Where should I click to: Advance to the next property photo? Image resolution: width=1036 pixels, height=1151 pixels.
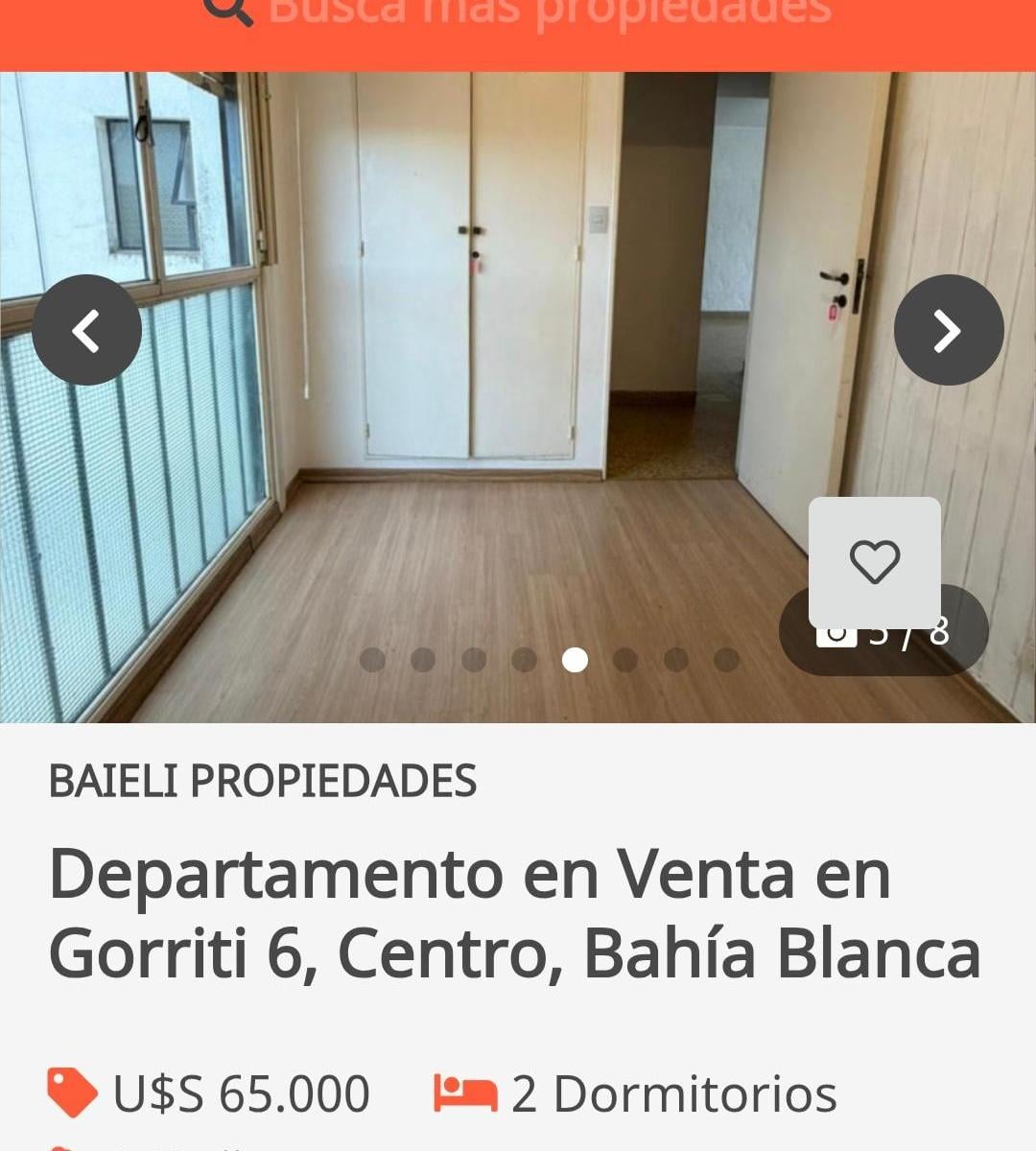(x=949, y=330)
